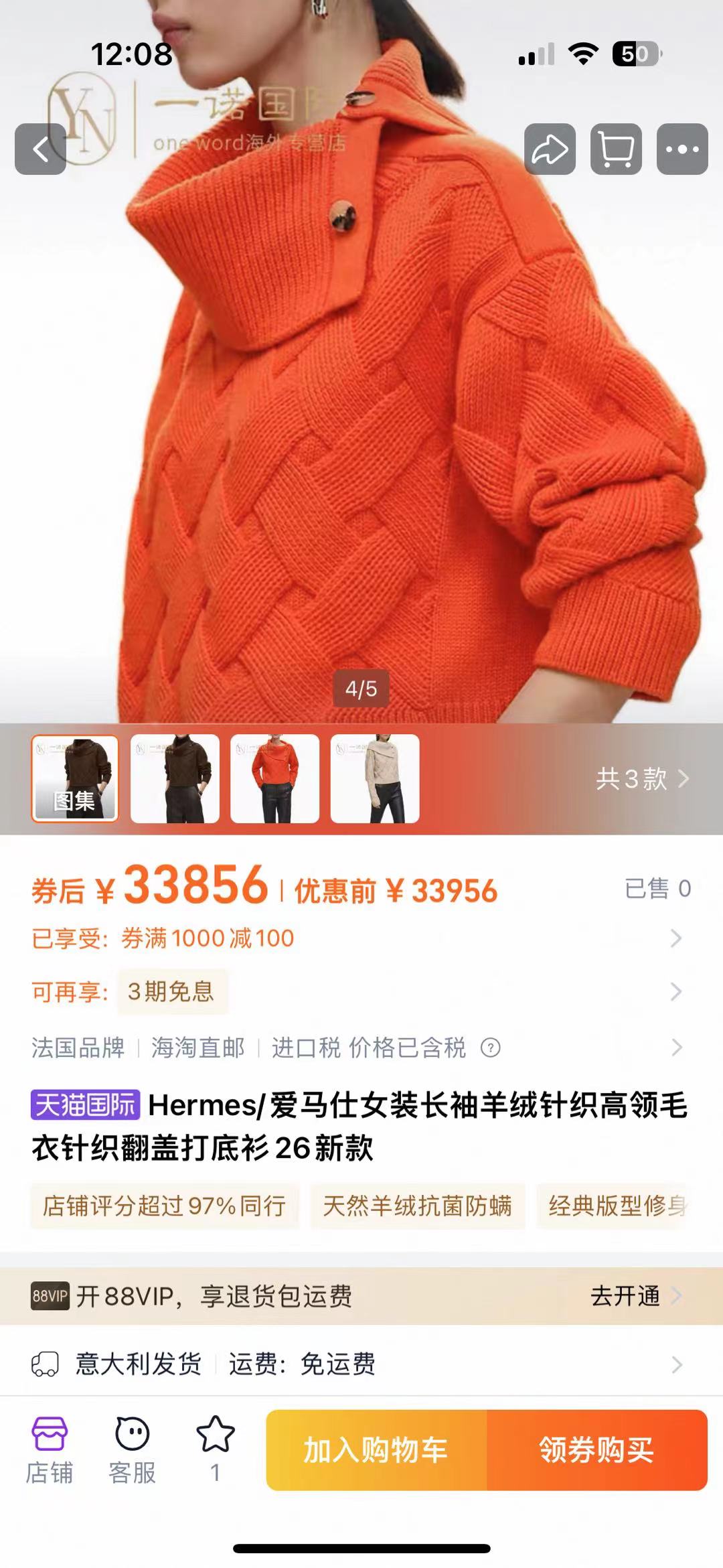Visit the 店铺 store page
723x1568 pixels.
(x=50, y=1450)
